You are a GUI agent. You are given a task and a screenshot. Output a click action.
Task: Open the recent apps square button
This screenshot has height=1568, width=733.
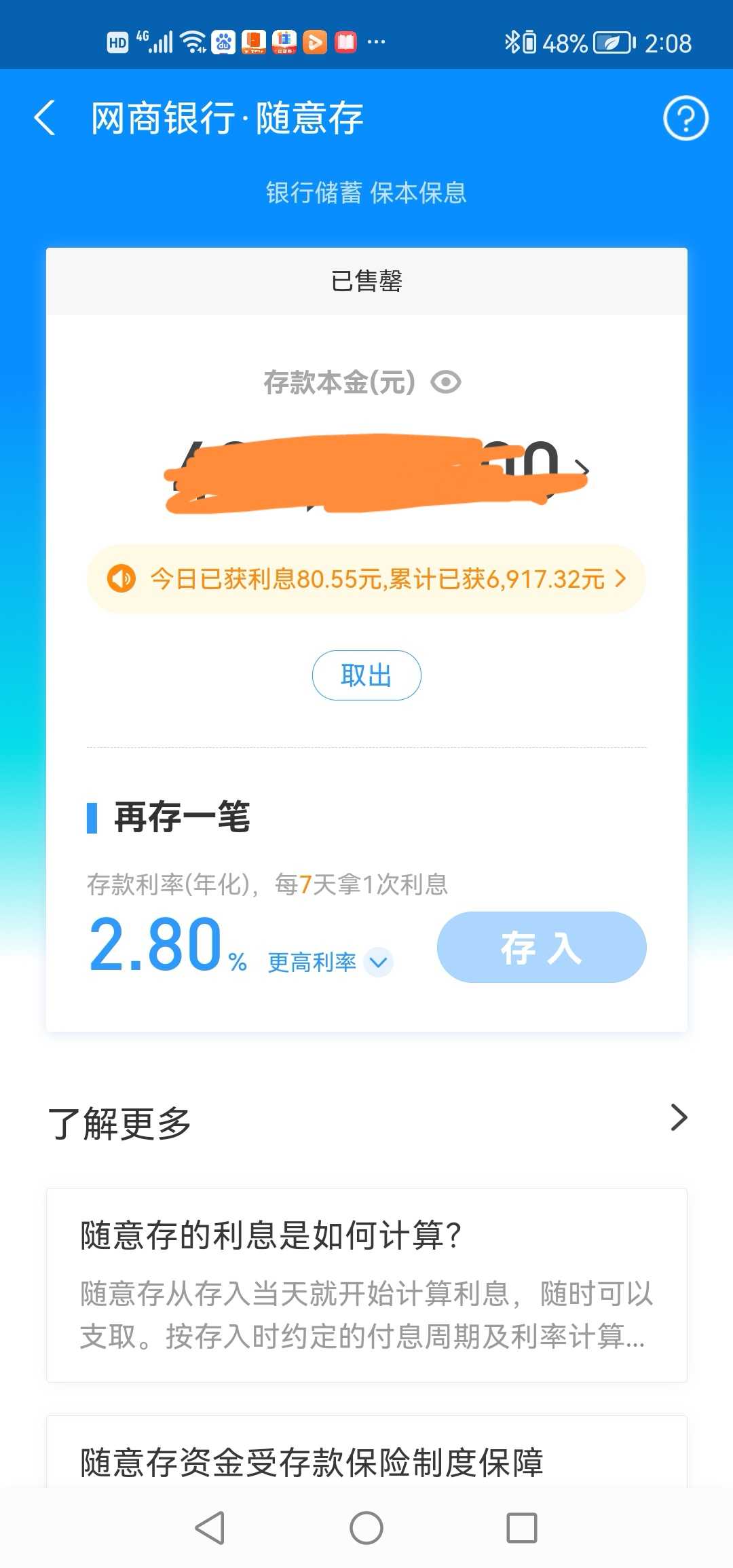(522, 1529)
